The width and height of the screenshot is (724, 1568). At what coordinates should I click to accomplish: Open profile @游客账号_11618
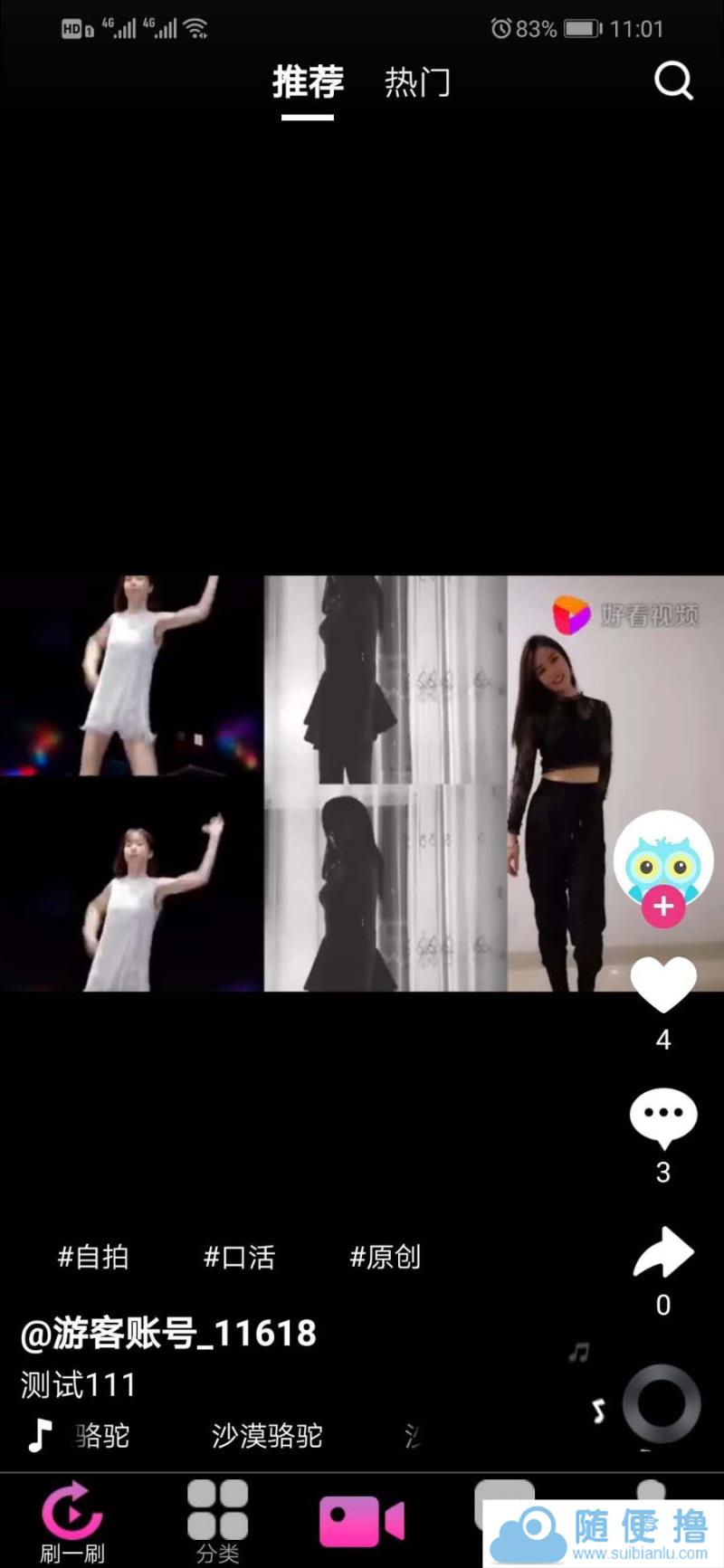tap(169, 1333)
